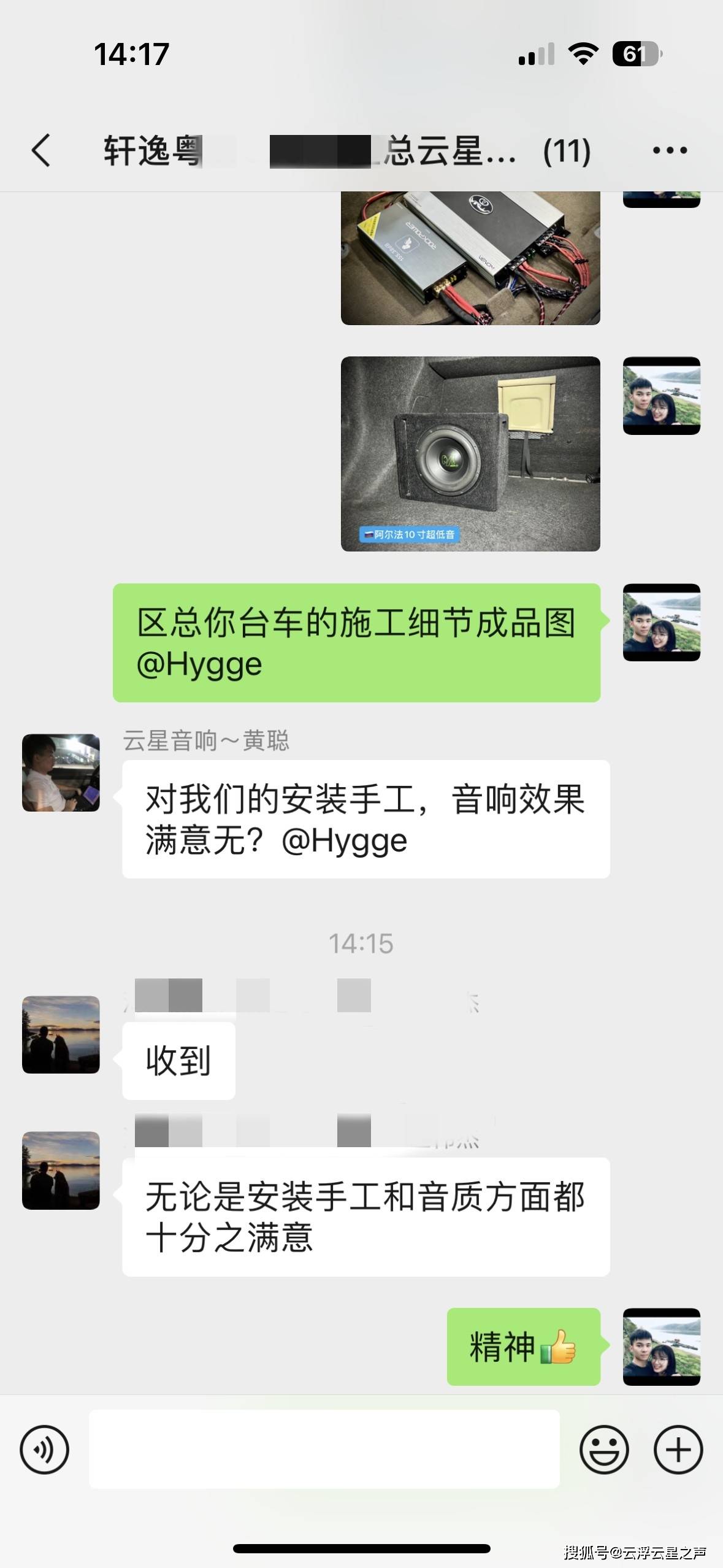This screenshot has width=723, height=1568.
Task: Go back from the group chat
Action: coord(41,150)
